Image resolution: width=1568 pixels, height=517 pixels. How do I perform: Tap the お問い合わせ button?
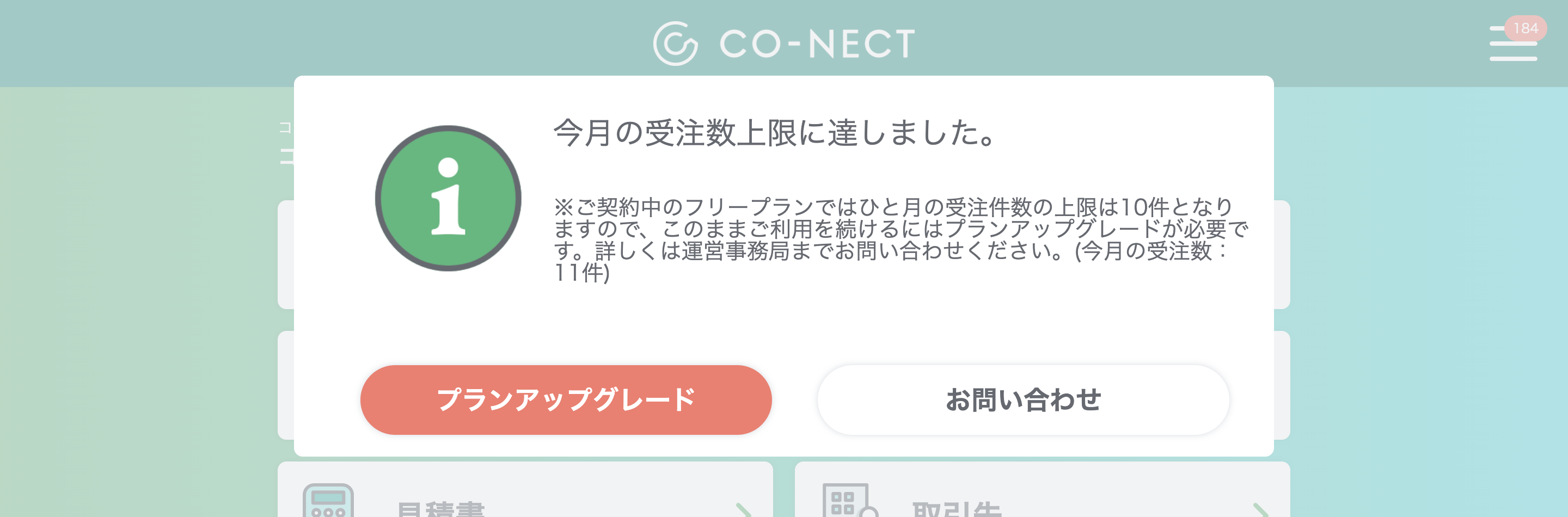[x=1022, y=399]
